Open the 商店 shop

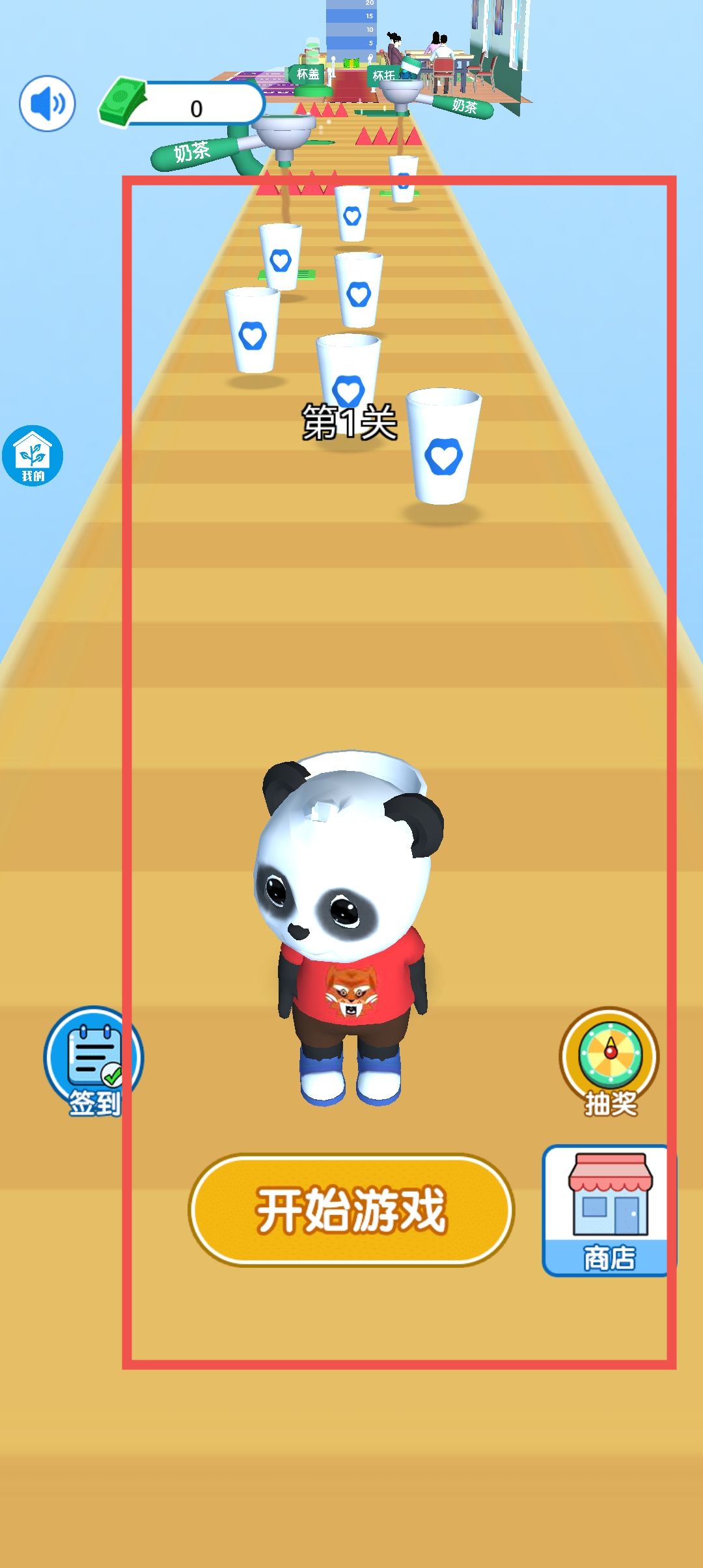tap(608, 1210)
